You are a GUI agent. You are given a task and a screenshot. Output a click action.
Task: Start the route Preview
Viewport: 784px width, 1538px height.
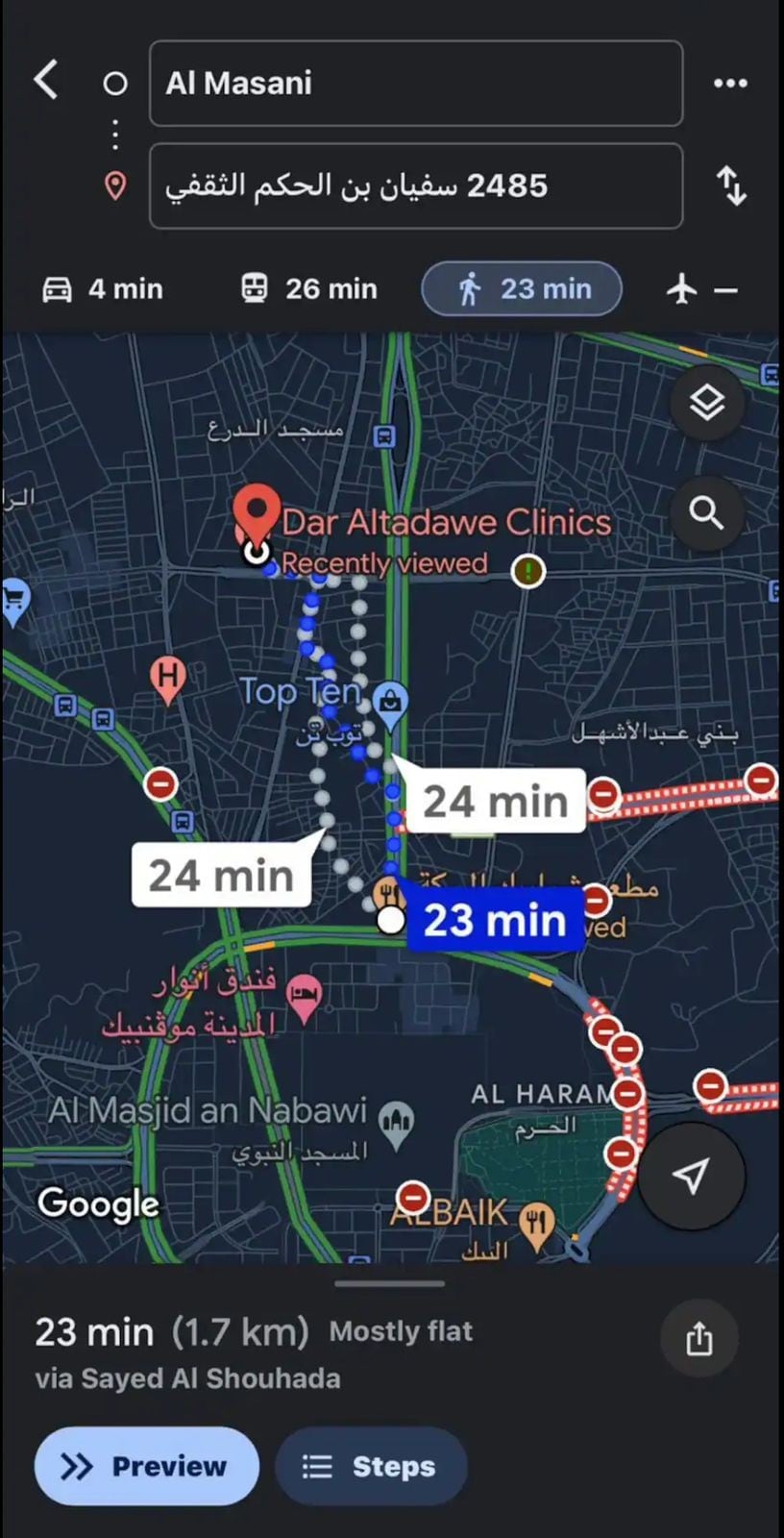[x=146, y=1466]
